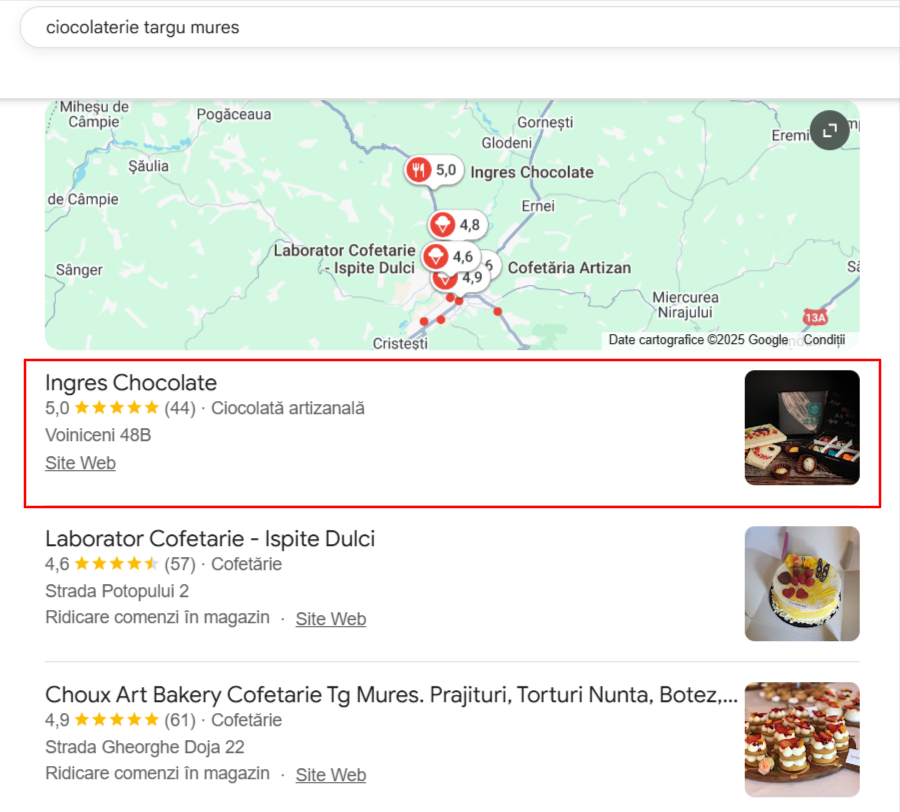The height and width of the screenshot is (812, 900).
Task: View the Ispite Dulci cake photo
Action: pyautogui.click(x=802, y=584)
